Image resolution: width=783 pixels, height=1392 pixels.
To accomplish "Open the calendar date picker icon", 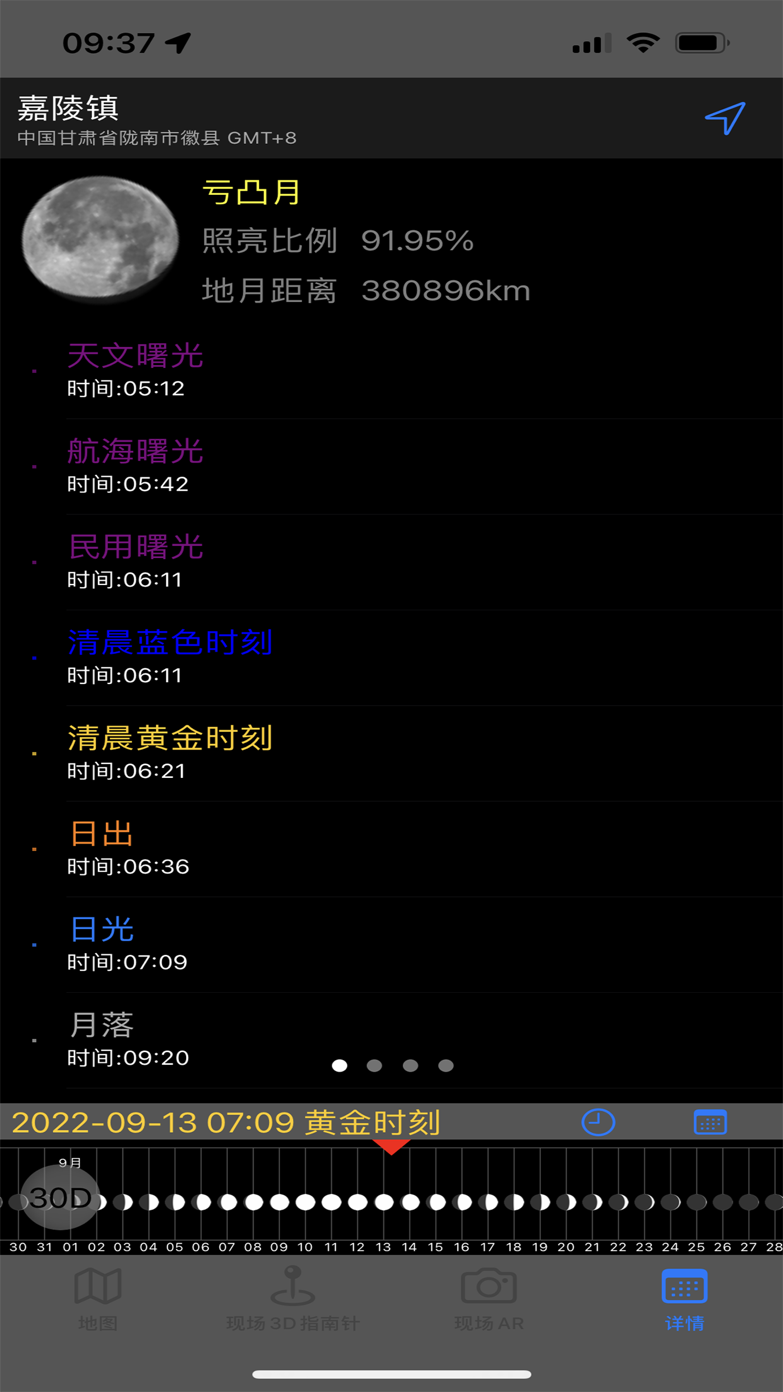I will pyautogui.click(x=710, y=1122).
